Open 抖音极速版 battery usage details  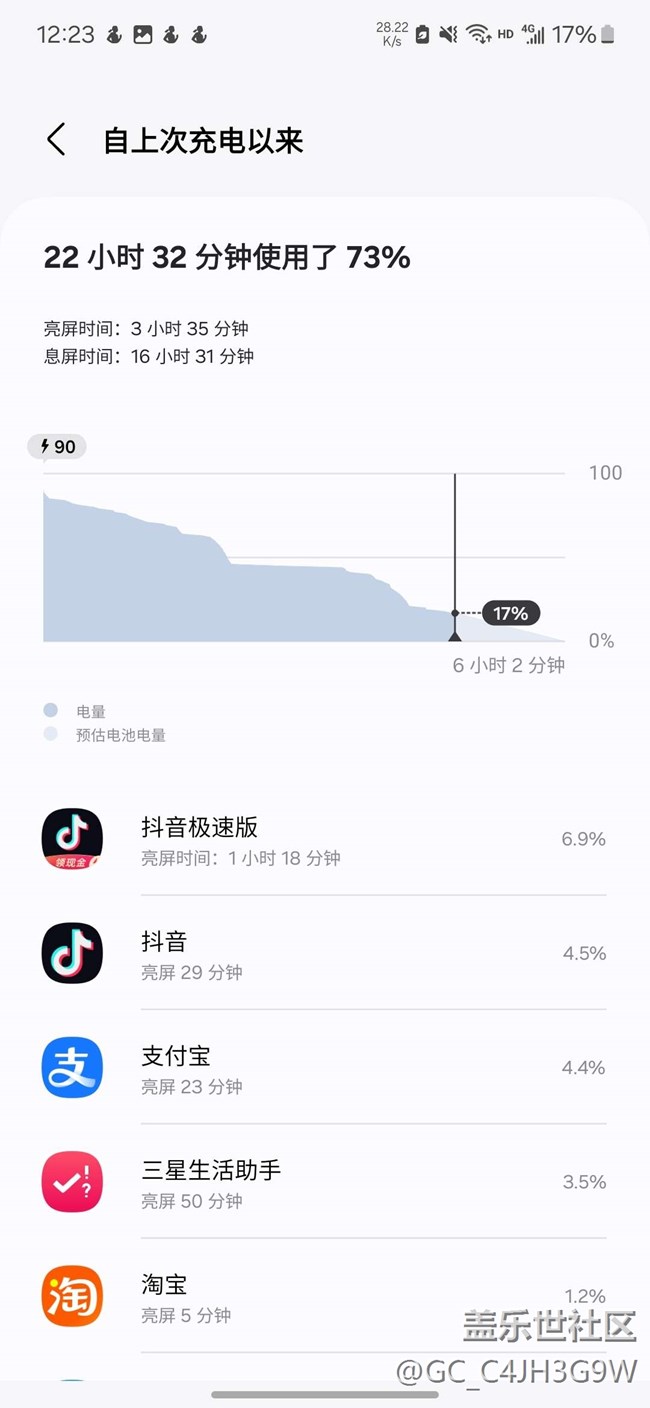point(325,839)
